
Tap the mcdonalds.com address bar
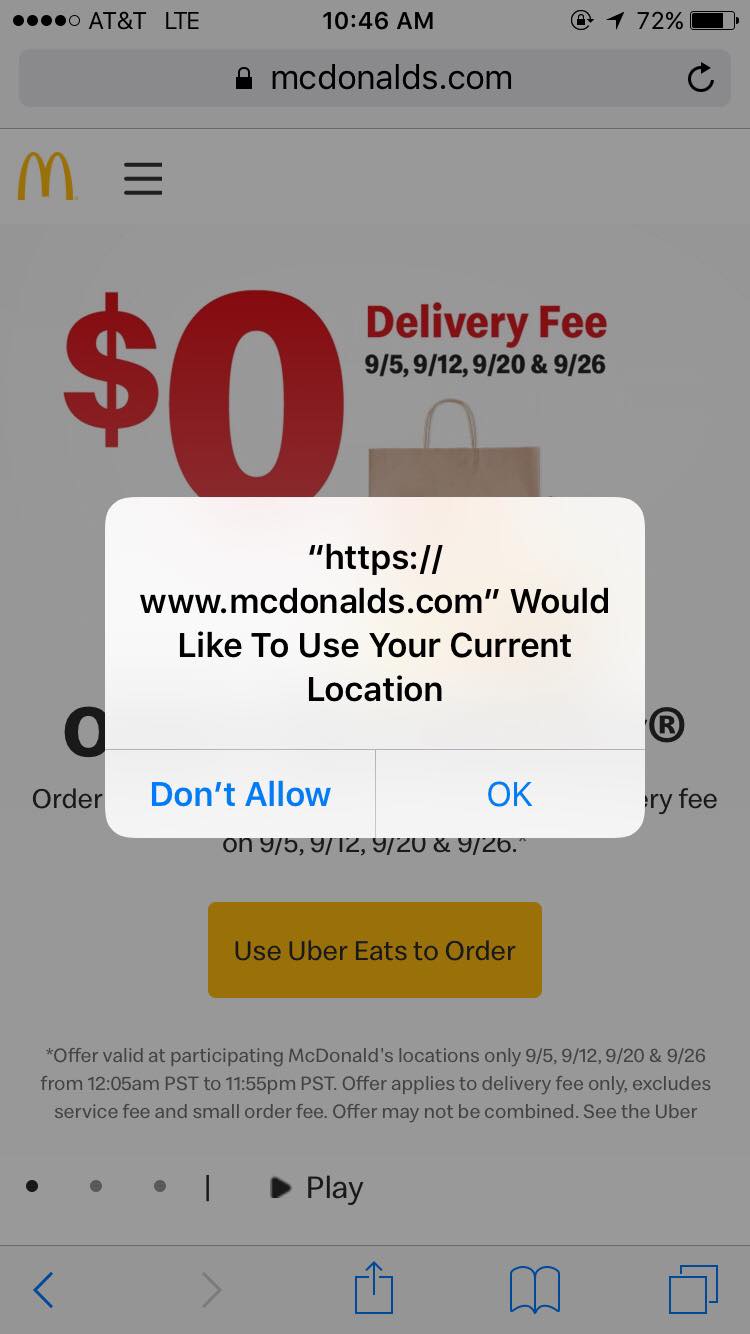tap(374, 78)
